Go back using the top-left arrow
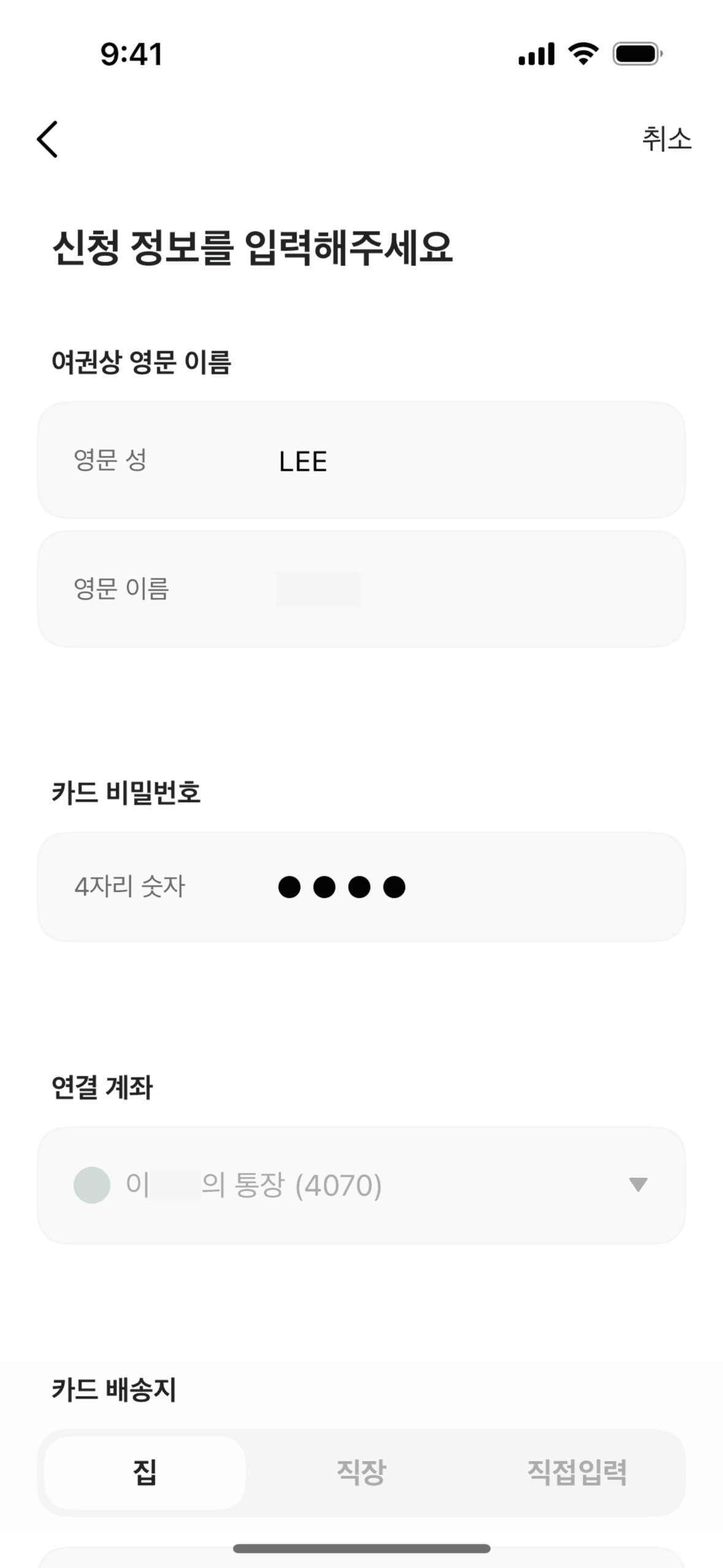 [x=48, y=139]
